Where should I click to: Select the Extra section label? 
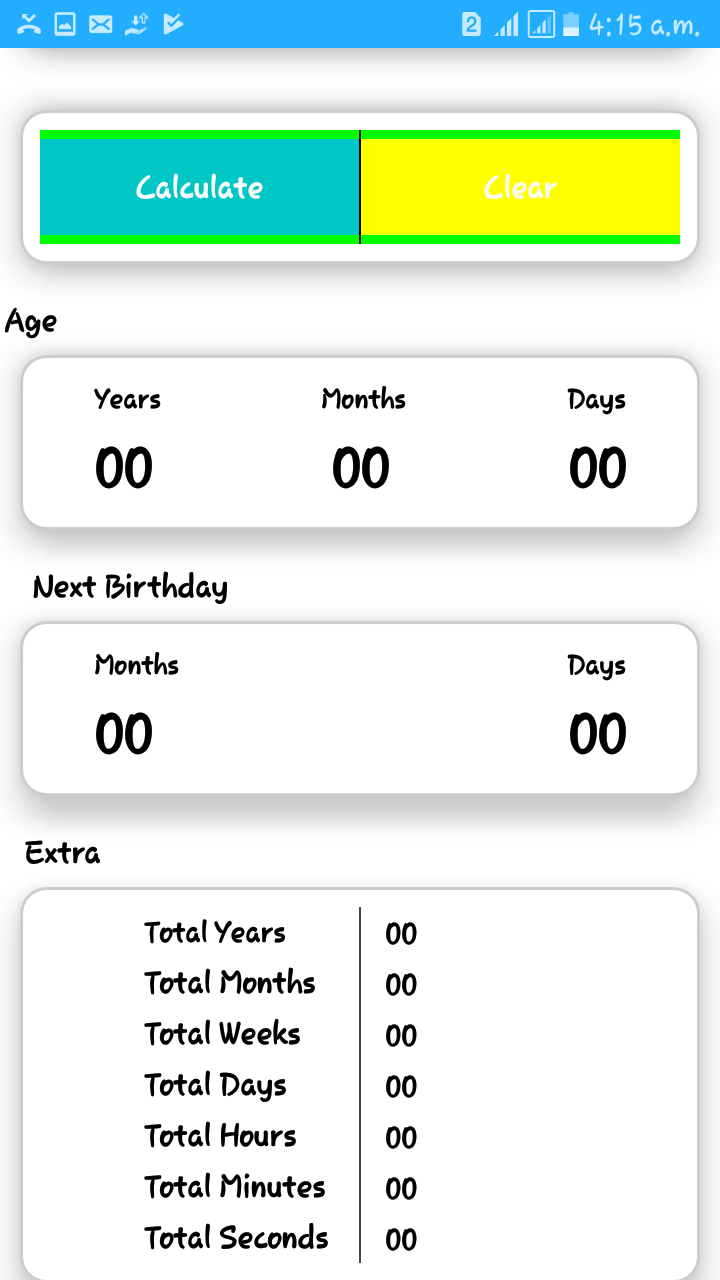(x=62, y=853)
